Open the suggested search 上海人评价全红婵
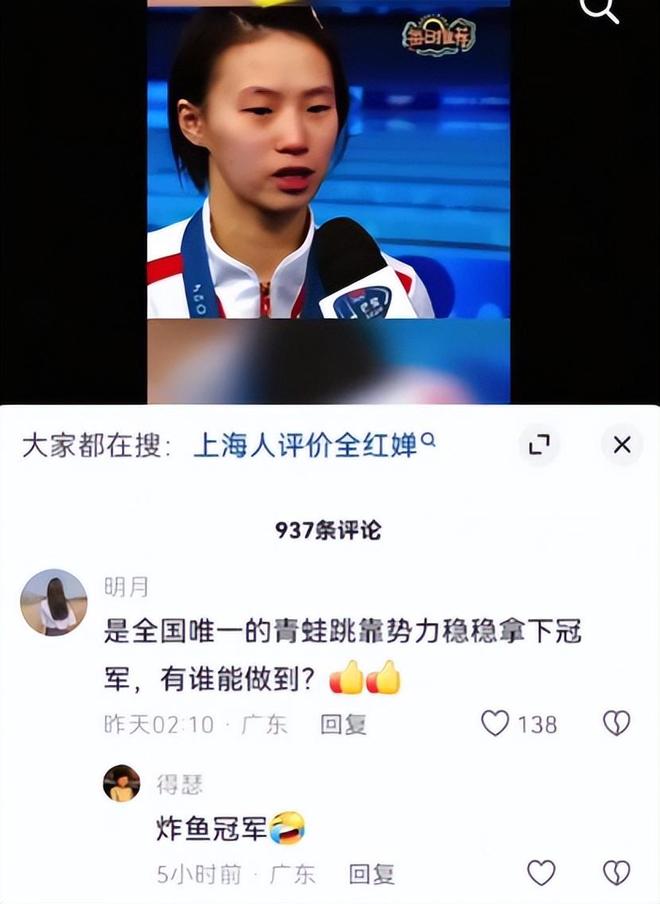This screenshot has width=660, height=904. 305,446
